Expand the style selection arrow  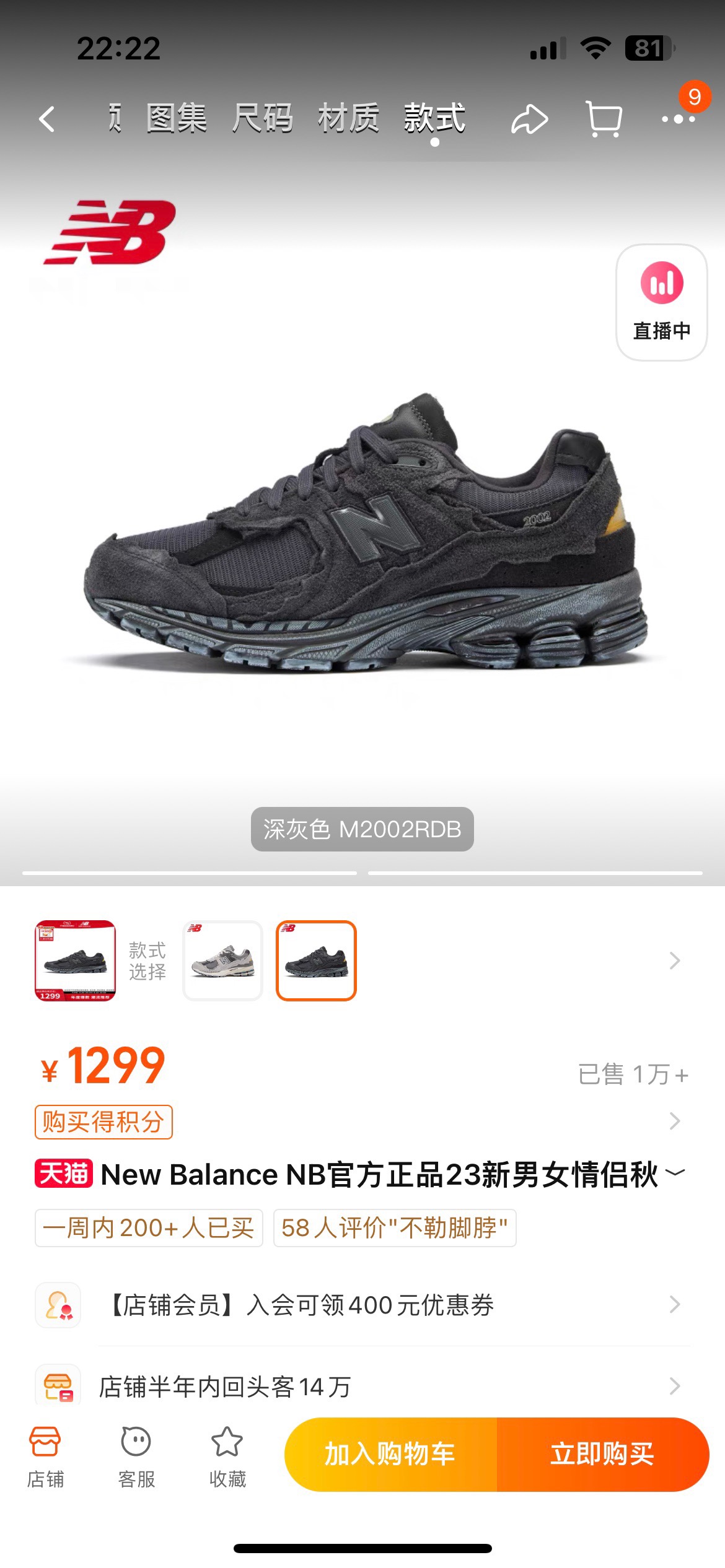pyautogui.click(x=674, y=960)
